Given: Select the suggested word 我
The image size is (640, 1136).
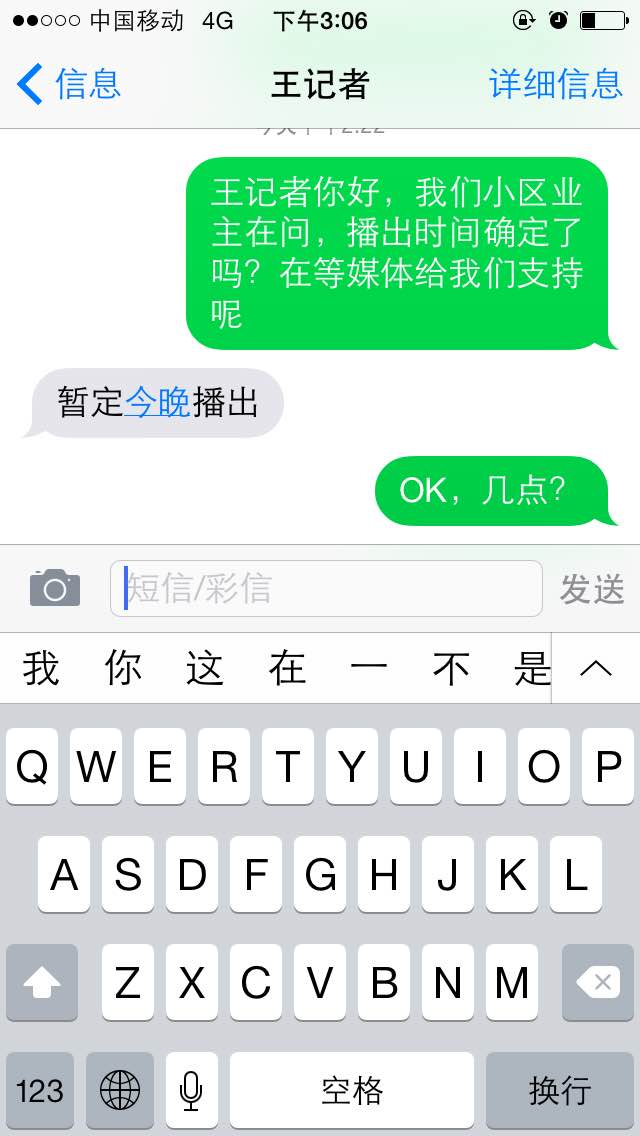Looking at the screenshot, I should coord(41,668).
